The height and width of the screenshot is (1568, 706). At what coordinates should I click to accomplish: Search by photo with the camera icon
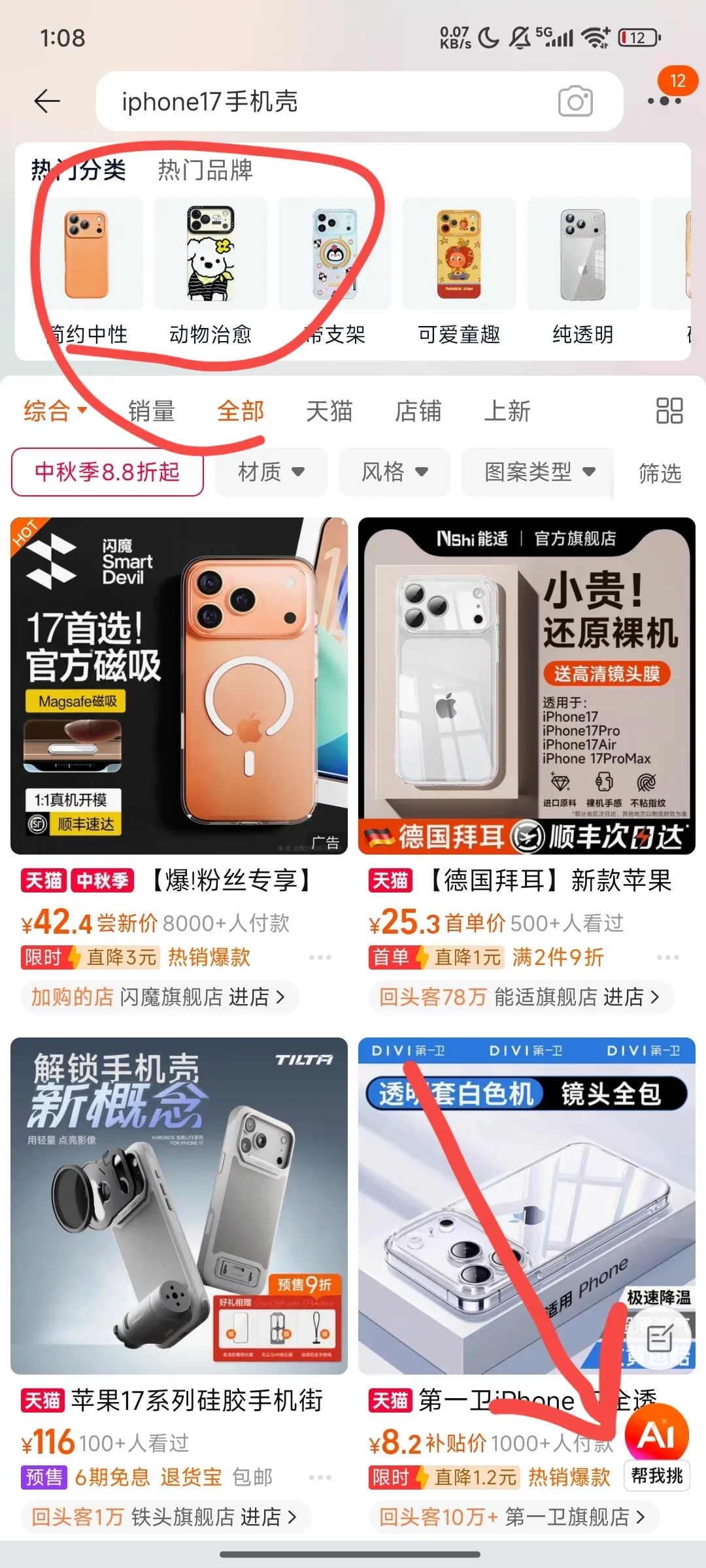click(x=575, y=101)
